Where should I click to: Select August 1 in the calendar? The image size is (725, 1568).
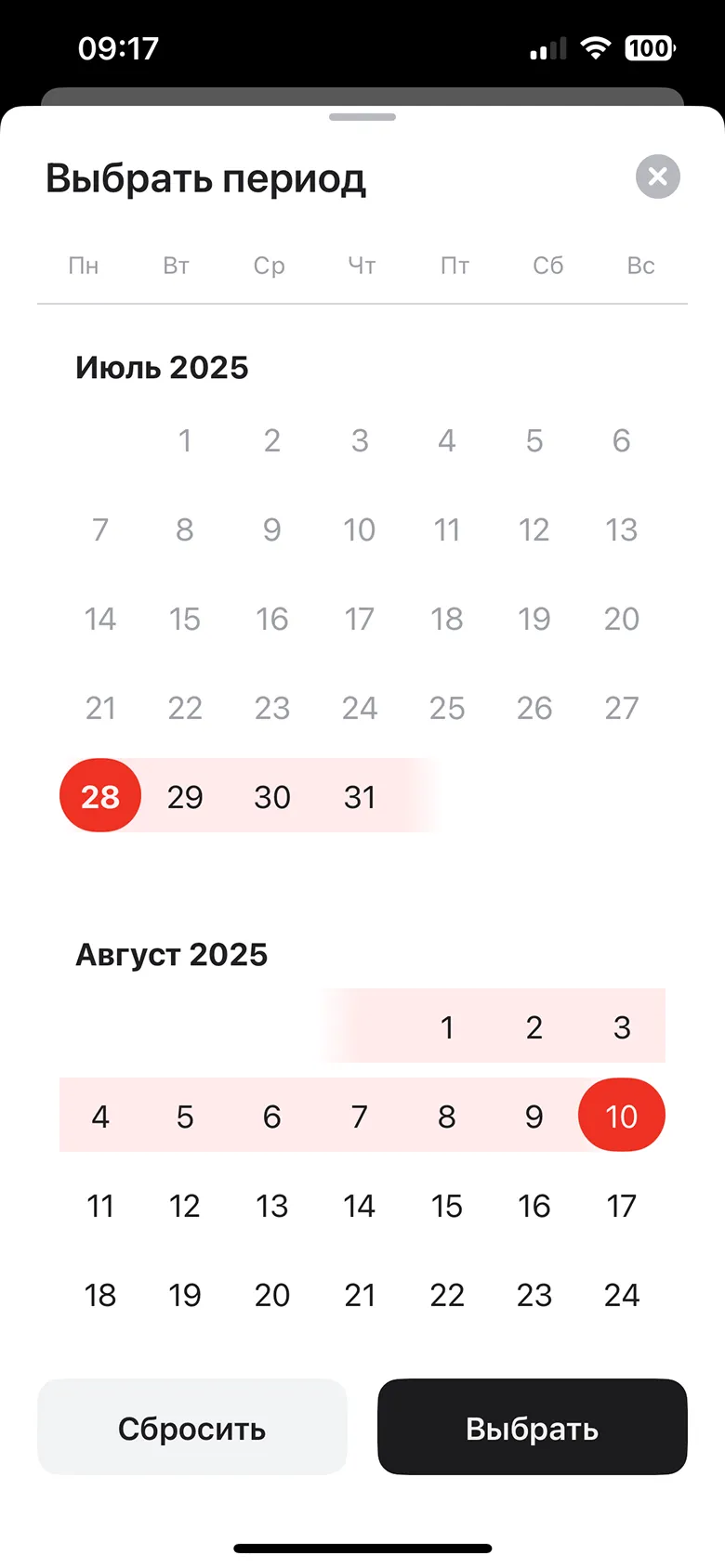click(x=447, y=1026)
